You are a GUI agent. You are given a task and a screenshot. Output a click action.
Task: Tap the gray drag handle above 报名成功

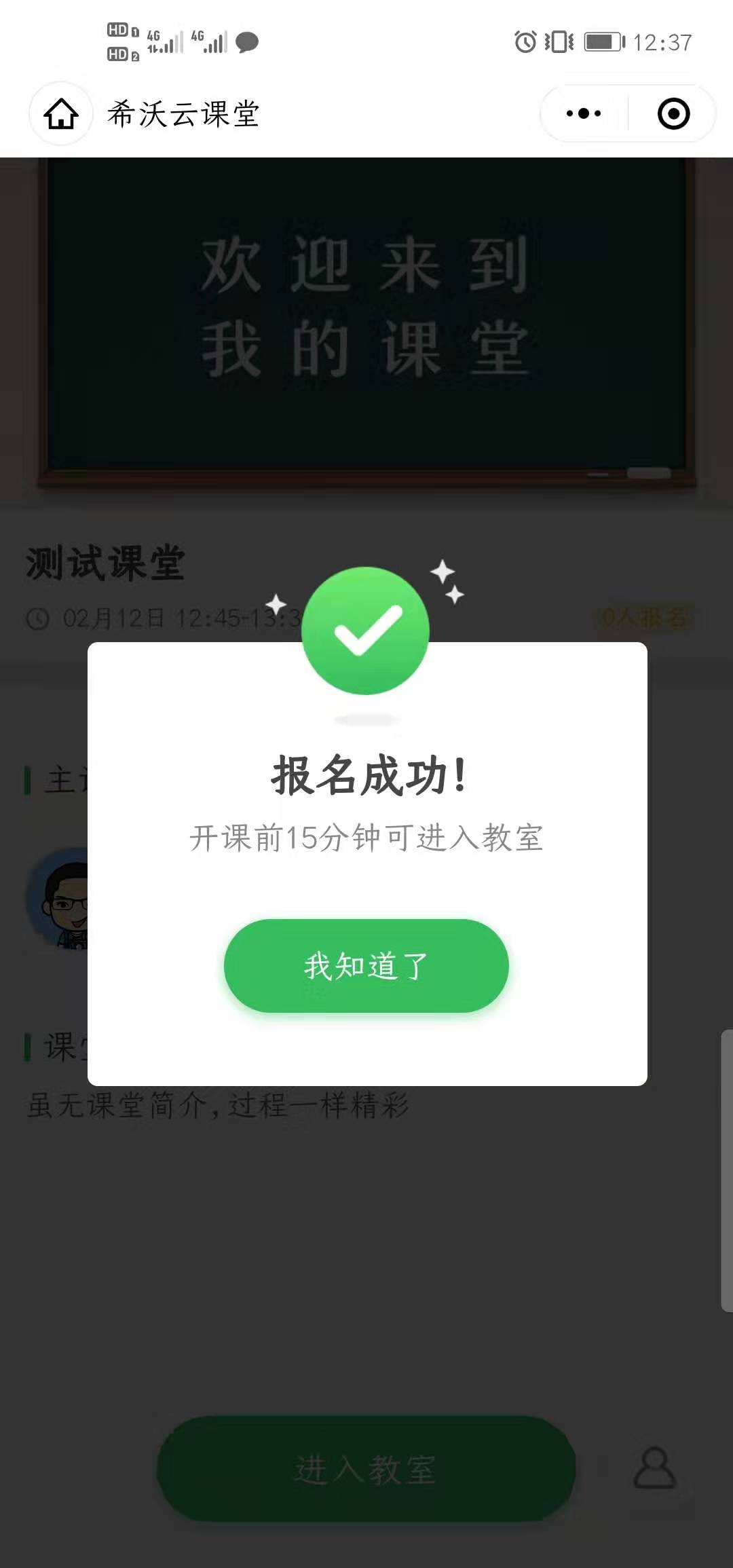(366, 717)
